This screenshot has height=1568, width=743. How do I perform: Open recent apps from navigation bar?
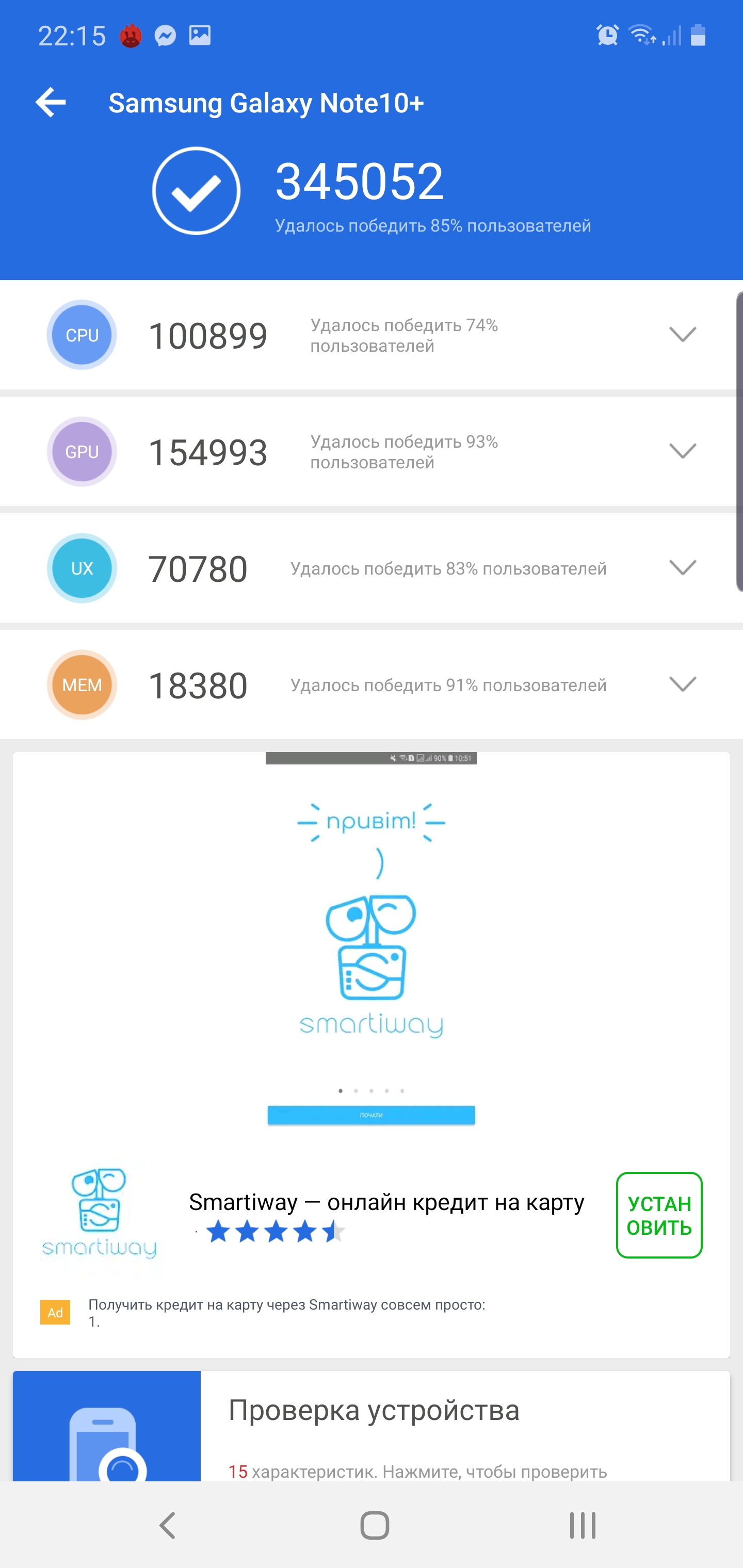pyautogui.click(x=582, y=1525)
